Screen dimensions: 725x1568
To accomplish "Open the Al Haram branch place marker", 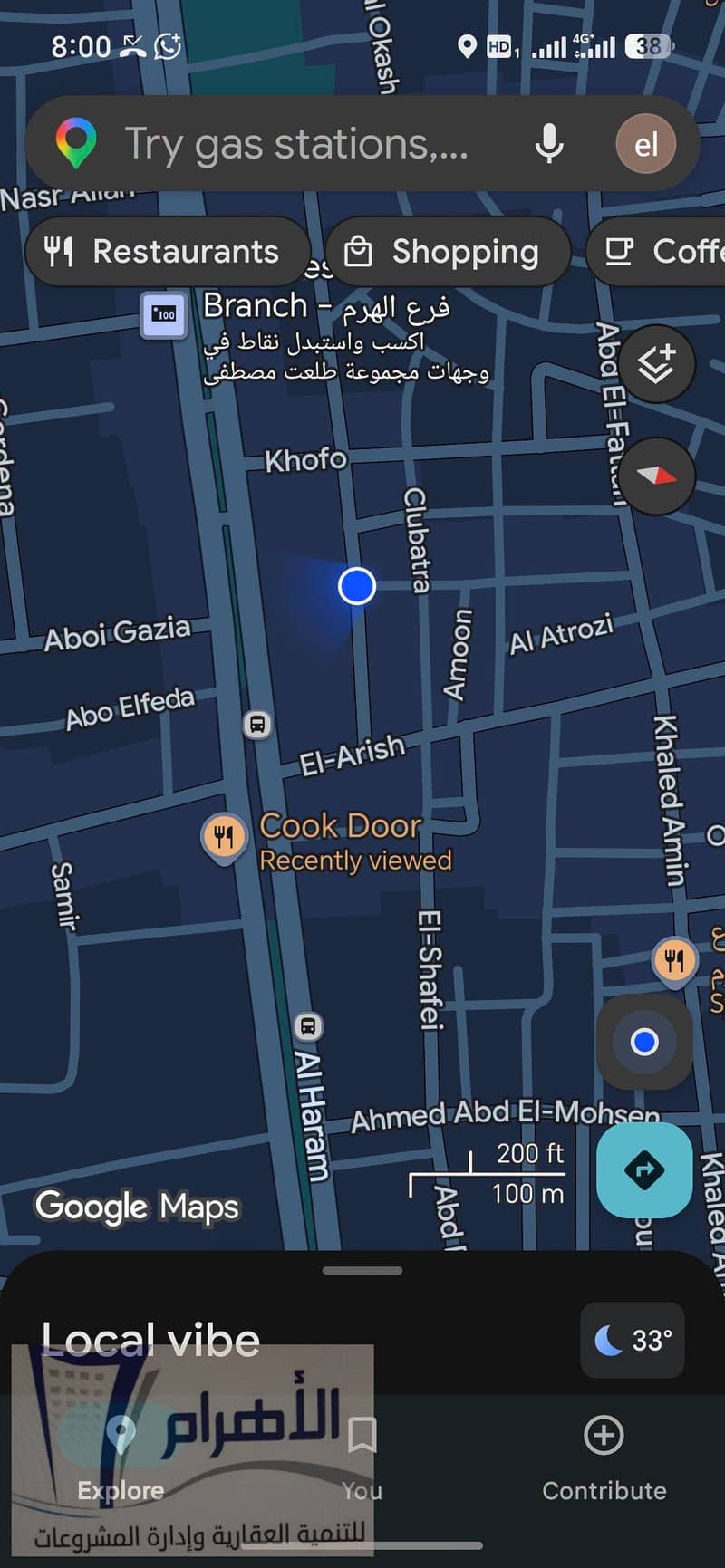I will 164,314.
